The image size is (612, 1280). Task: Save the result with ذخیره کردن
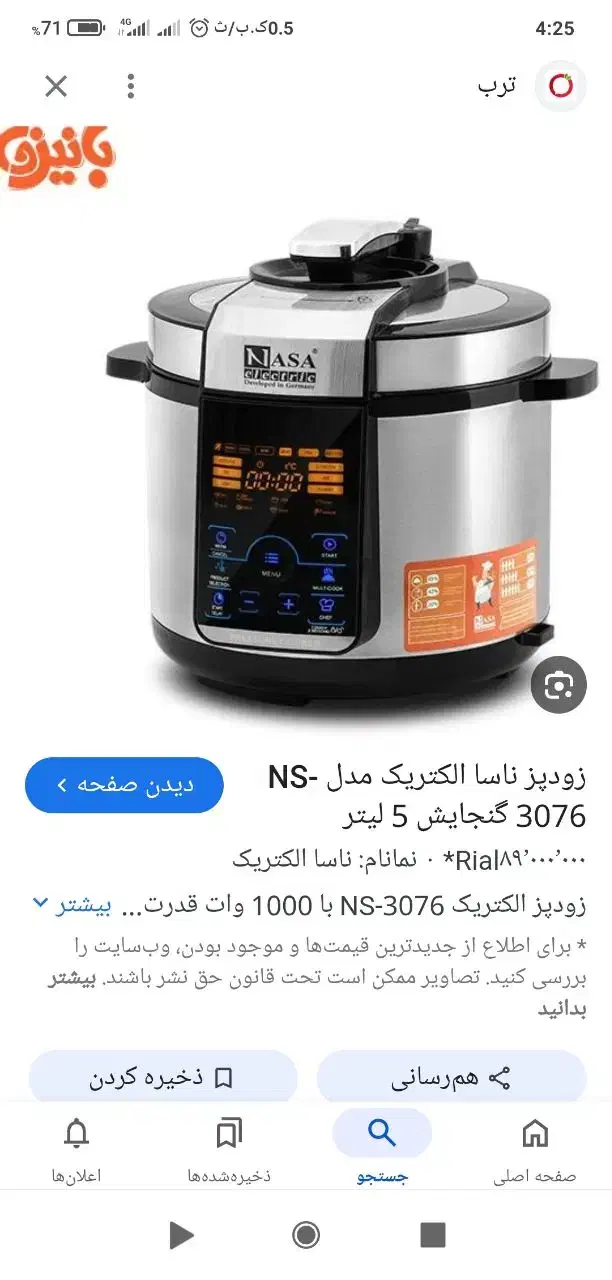pyautogui.click(x=163, y=1077)
